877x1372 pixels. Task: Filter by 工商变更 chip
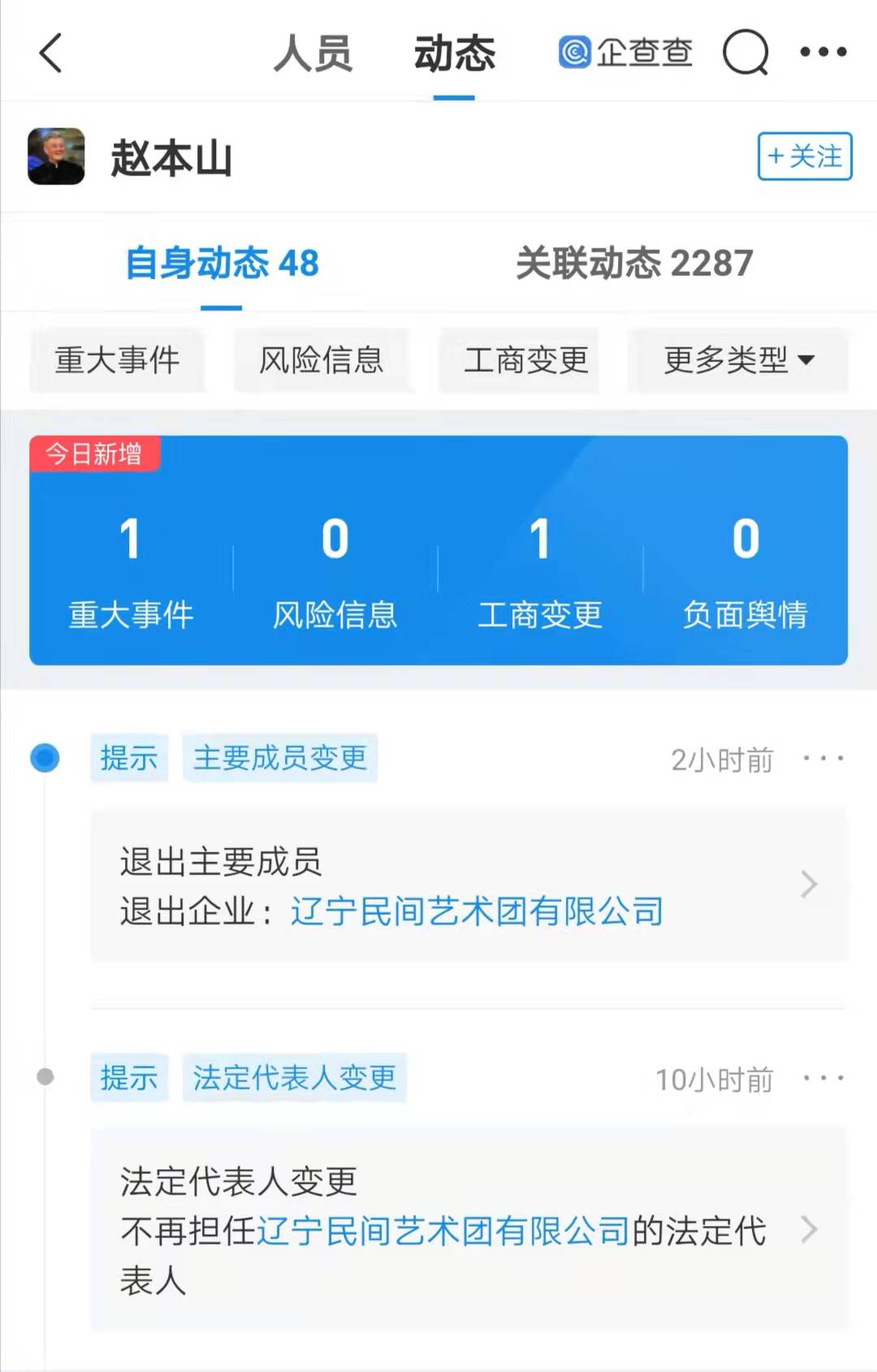526,360
